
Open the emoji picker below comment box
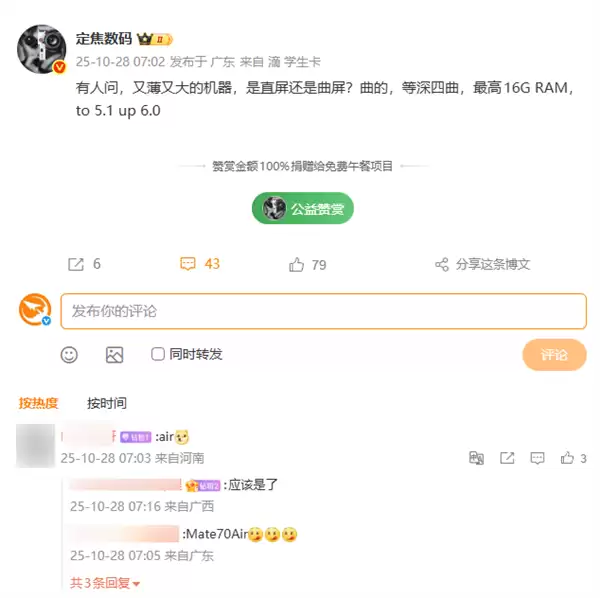(x=69, y=354)
